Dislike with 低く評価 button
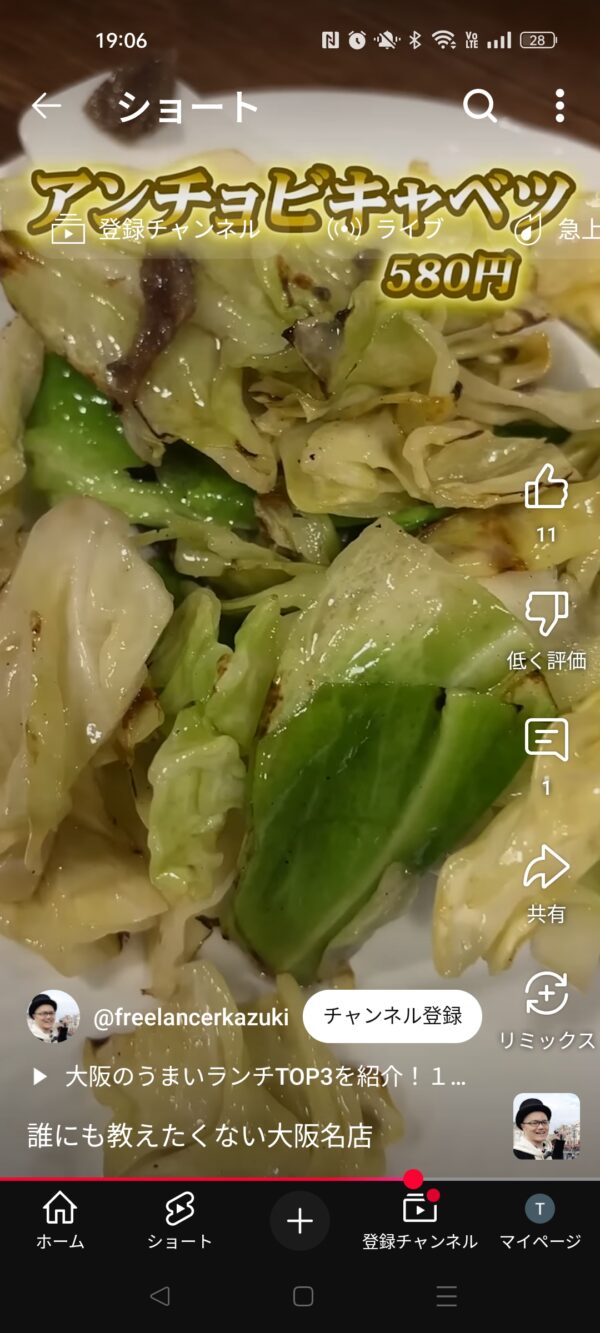600x1333 pixels. [x=546, y=616]
